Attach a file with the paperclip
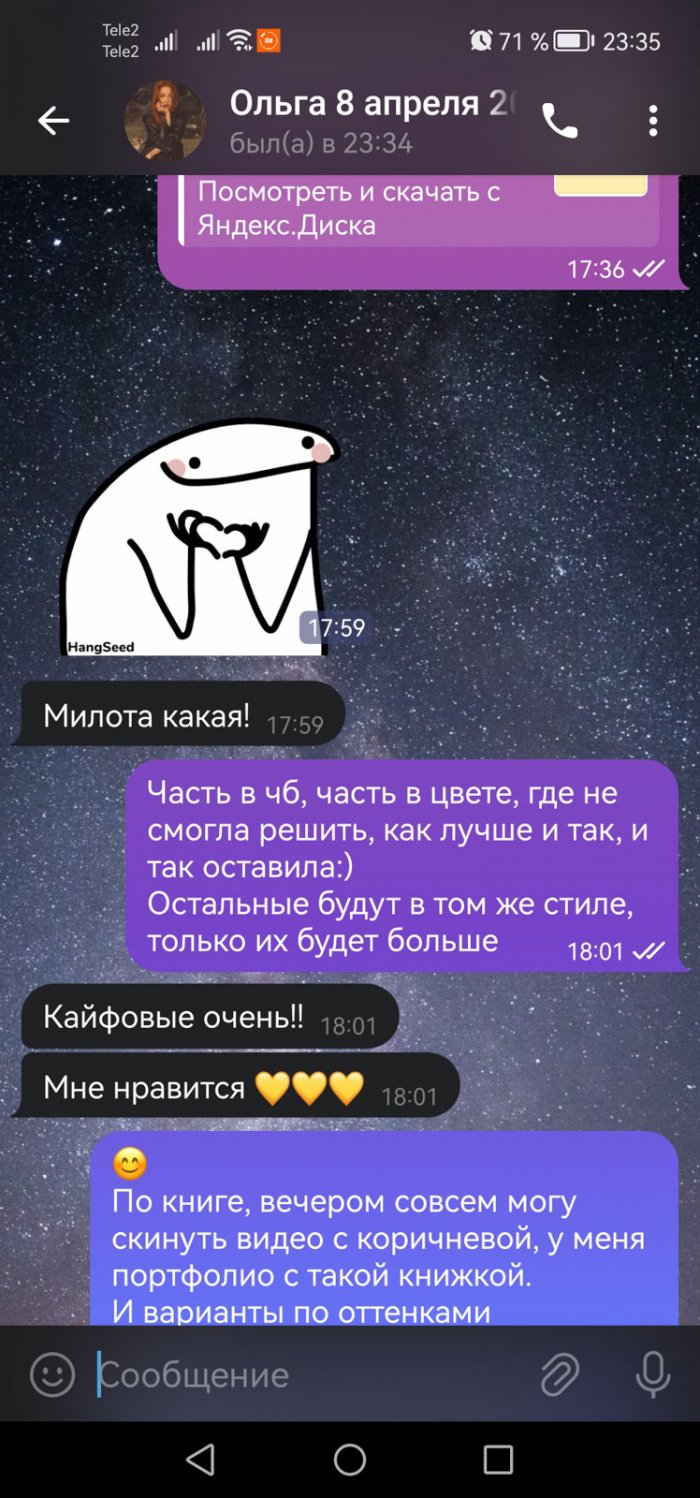Viewport: 700px width, 1498px height. tap(560, 1375)
